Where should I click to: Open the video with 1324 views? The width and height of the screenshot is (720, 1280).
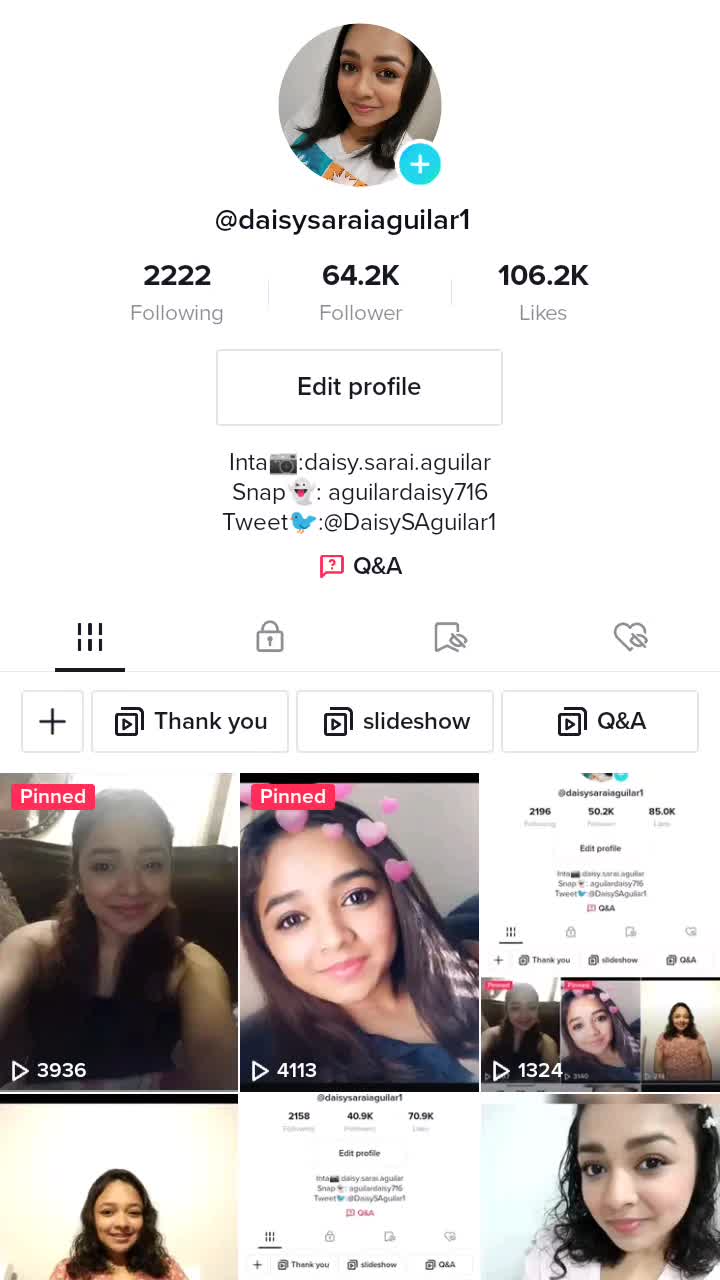click(600, 930)
